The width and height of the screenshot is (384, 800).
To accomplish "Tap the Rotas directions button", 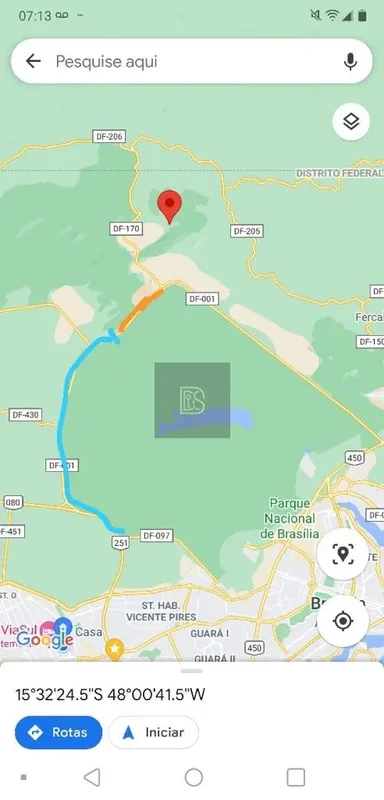I will (58, 732).
